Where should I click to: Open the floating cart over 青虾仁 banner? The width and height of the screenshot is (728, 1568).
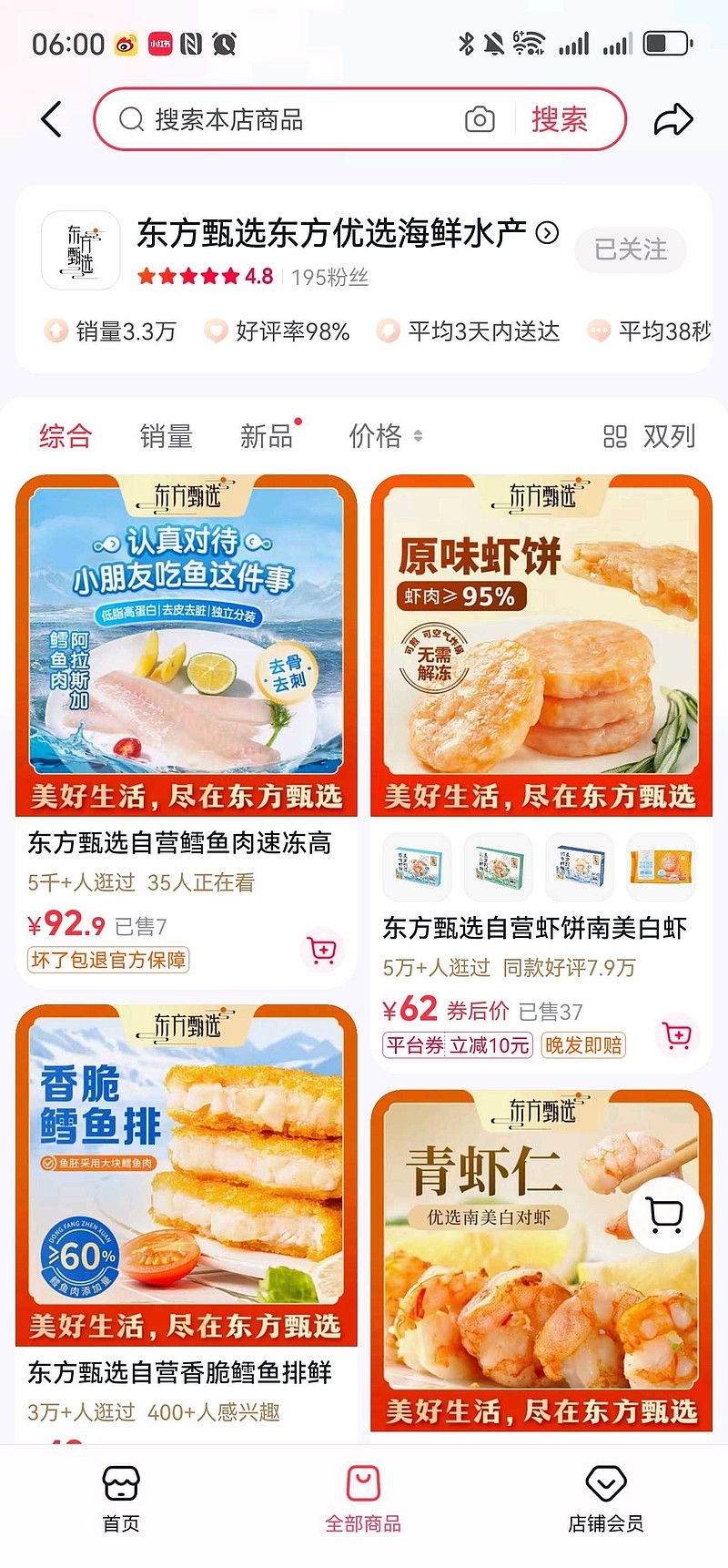pos(665,1216)
